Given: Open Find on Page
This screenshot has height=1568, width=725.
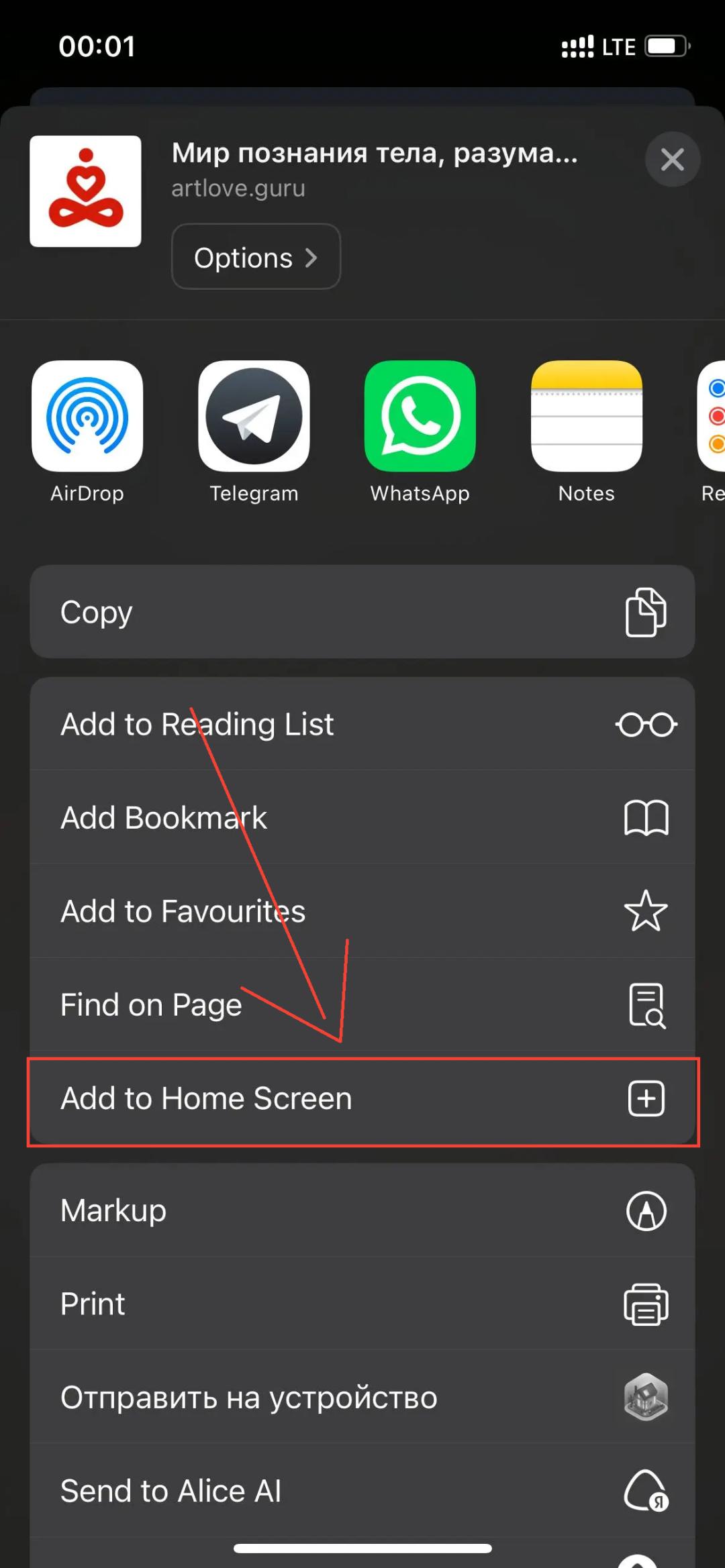Looking at the screenshot, I should pyautogui.click(x=362, y=1004).
